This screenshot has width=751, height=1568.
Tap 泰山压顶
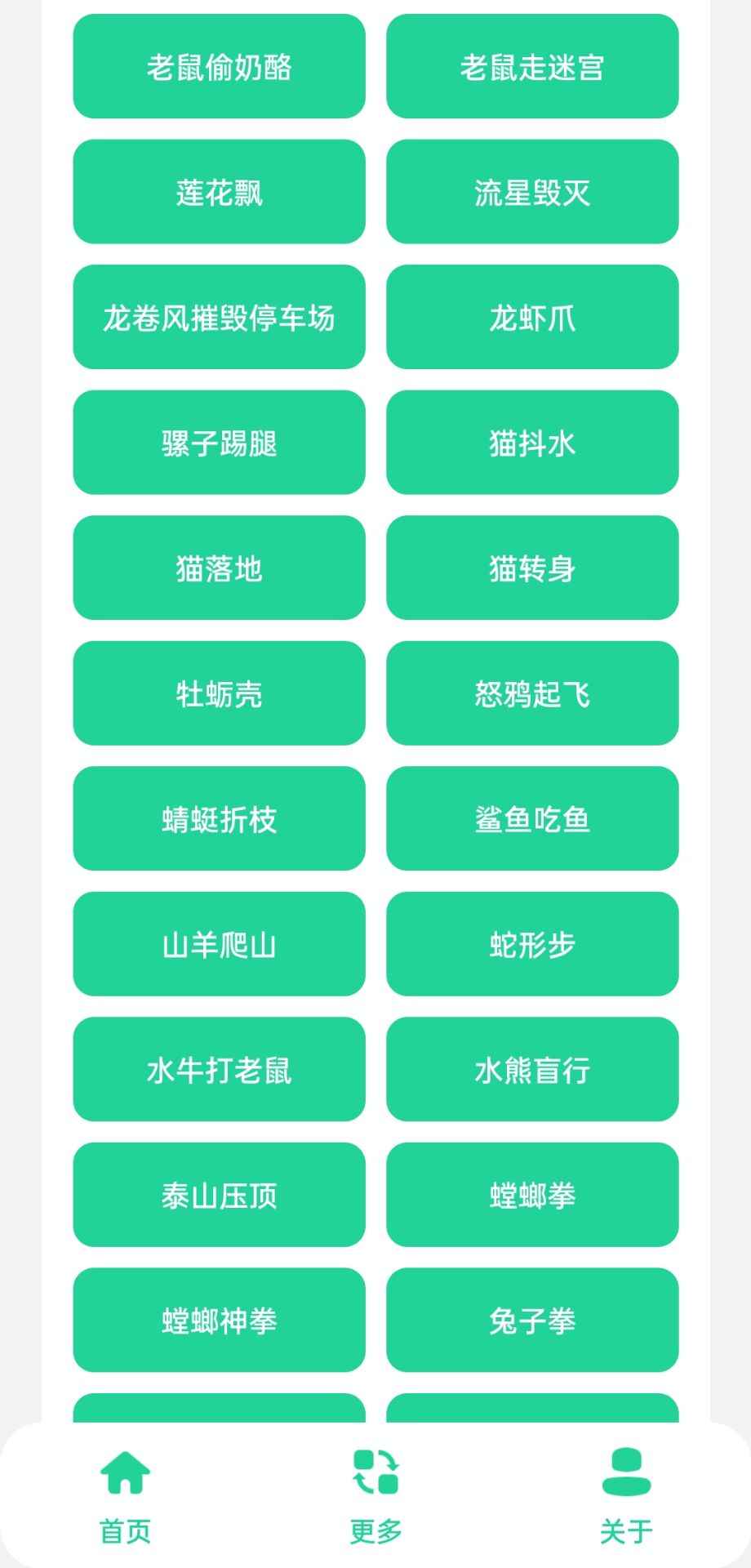pyautogui.click(x=218, y=1195)
